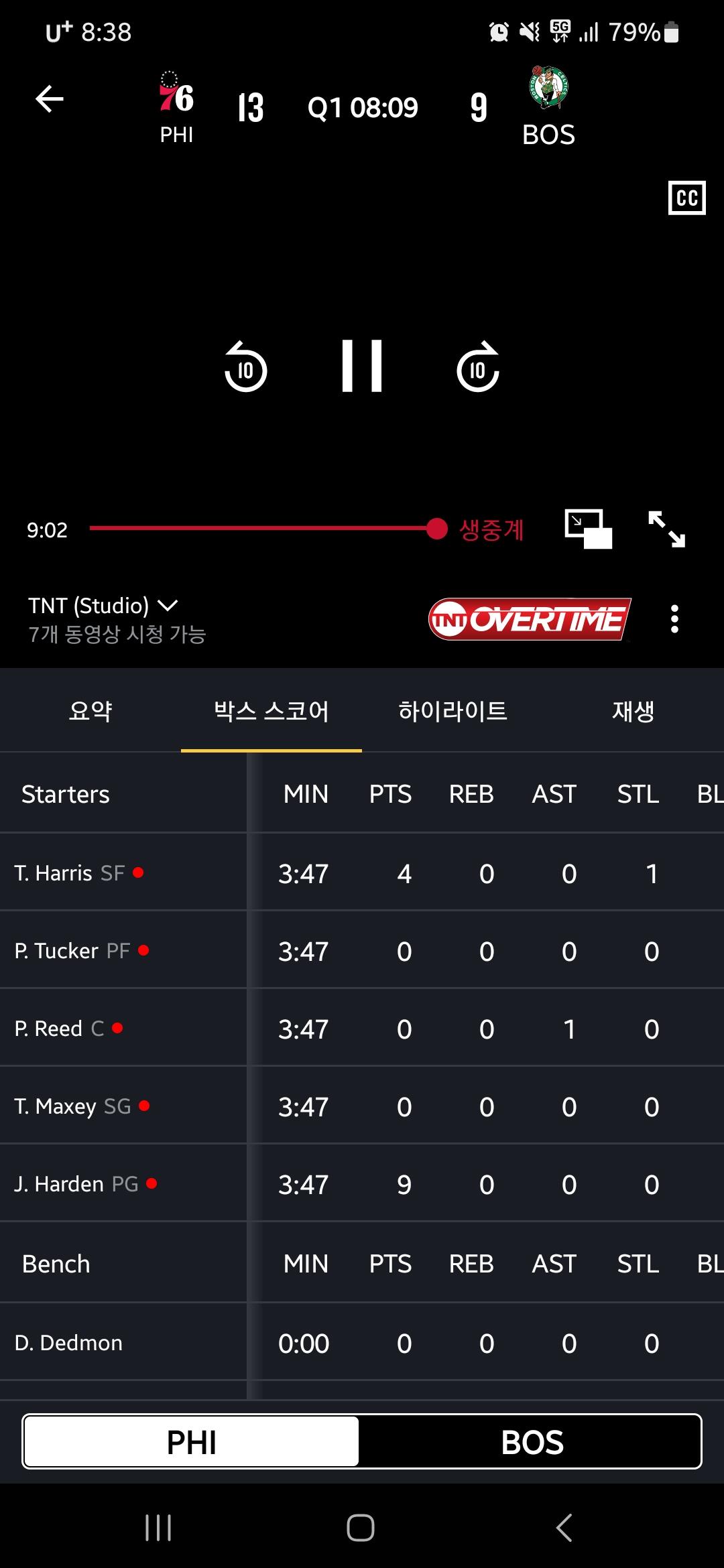Skip forward 10 seconds
The image size is (724, 1568).
coord(478,368)
